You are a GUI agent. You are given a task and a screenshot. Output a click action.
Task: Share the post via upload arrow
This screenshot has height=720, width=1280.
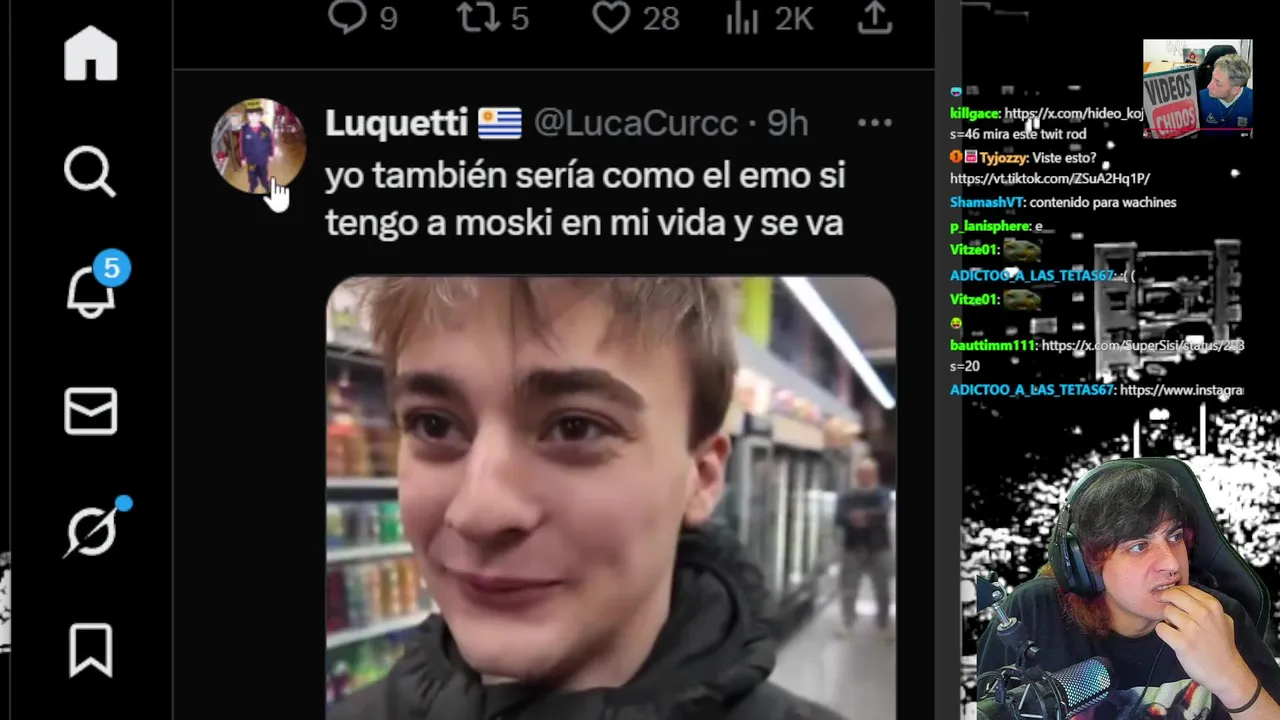tap(875, 17)
